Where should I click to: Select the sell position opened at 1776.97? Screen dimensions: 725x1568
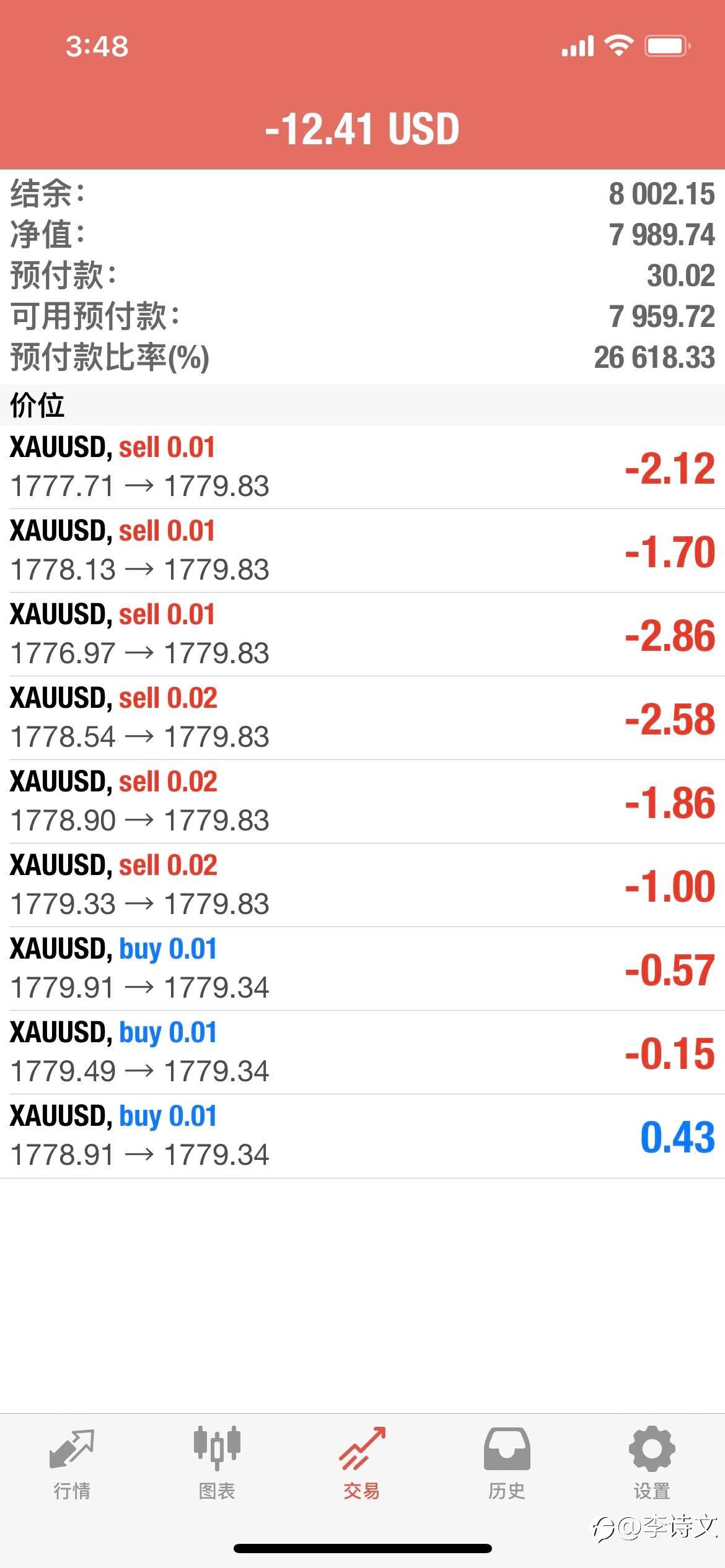click(x=362, y=634)
